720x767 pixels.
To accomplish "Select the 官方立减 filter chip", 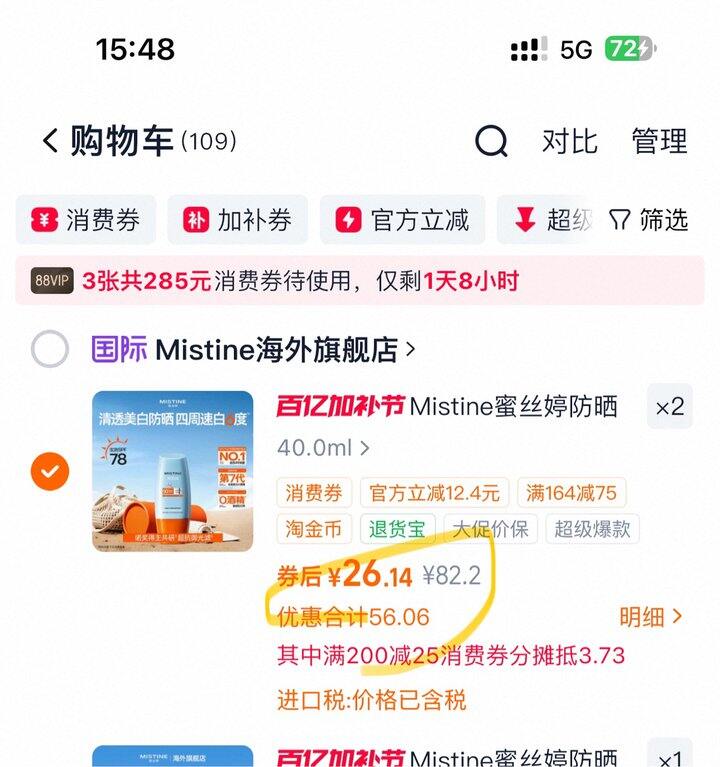I will click(x=402, y=220).
